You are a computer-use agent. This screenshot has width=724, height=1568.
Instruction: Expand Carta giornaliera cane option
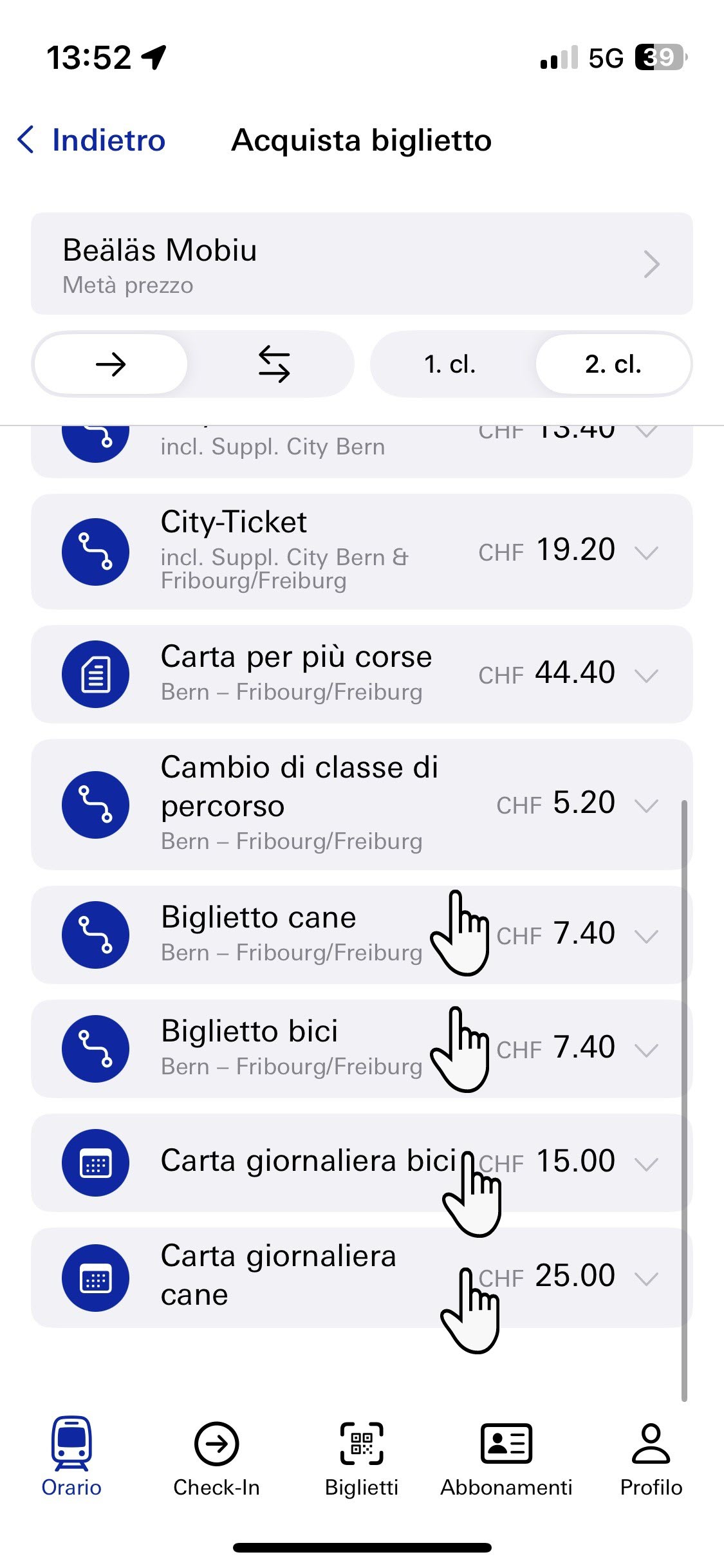[x=361, y=1277]
